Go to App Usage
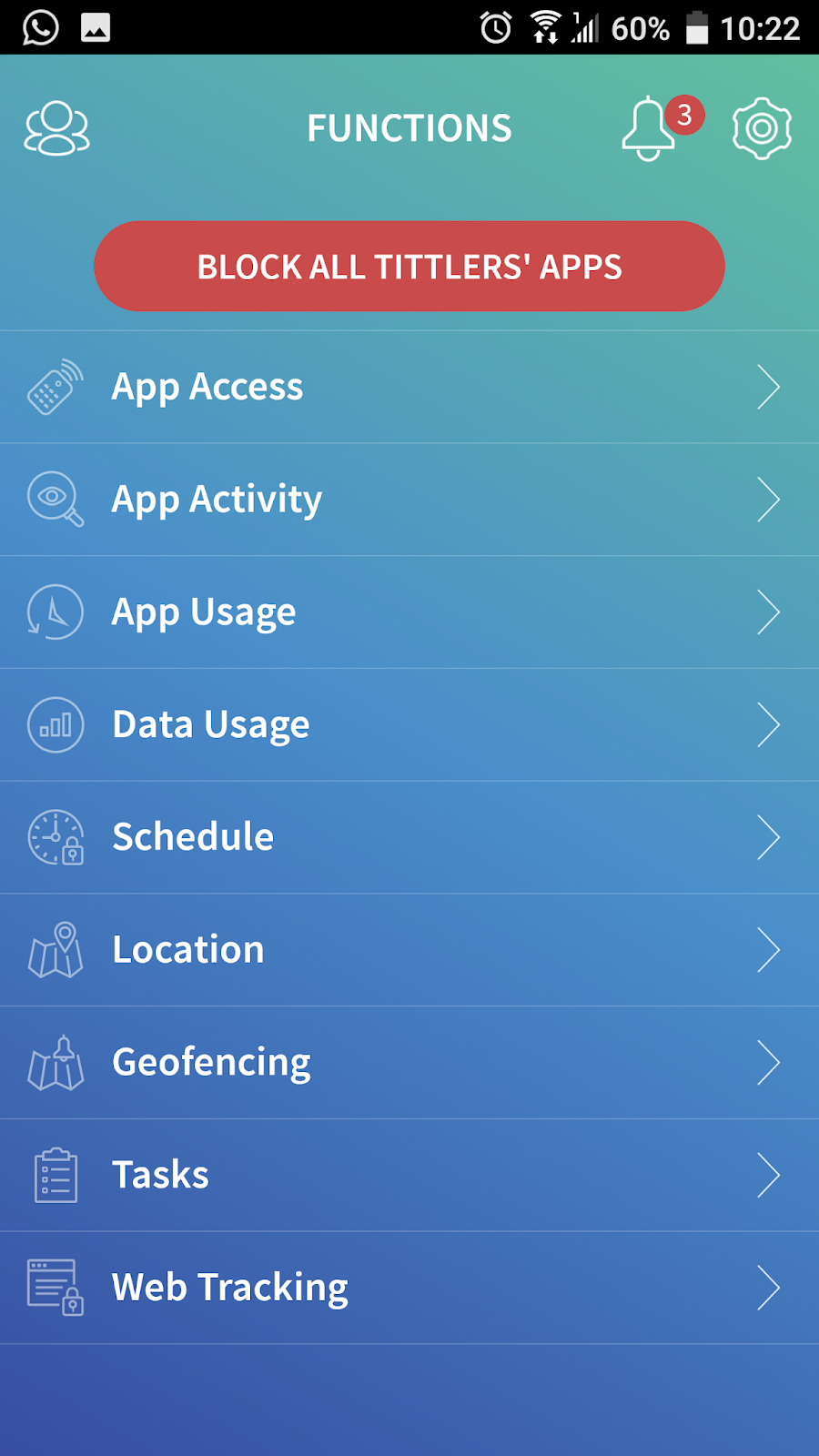Screen dimensions: 819x1456 tap(409, 612)
